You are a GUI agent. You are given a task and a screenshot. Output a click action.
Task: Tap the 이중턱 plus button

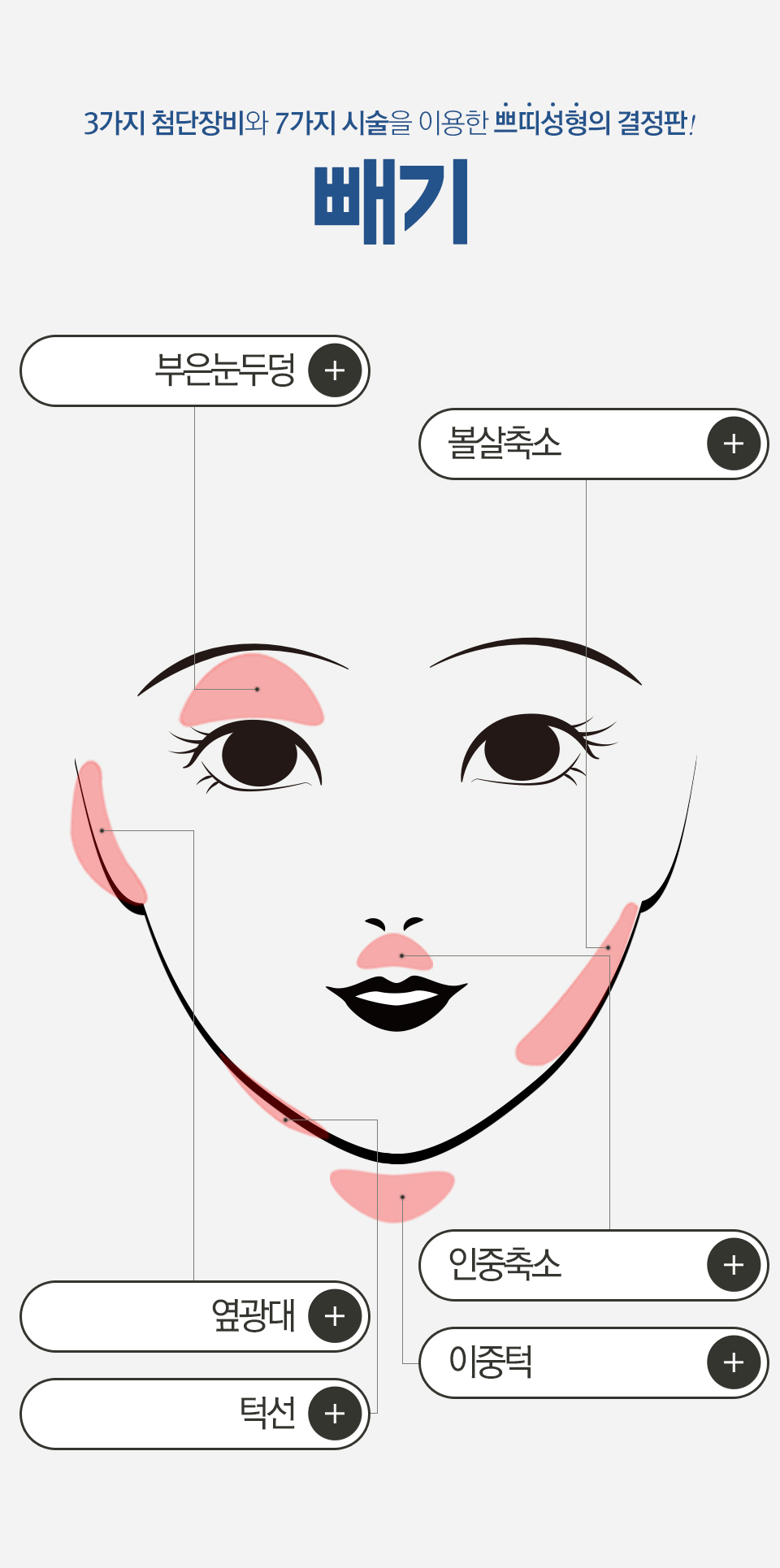point(733,1362)
